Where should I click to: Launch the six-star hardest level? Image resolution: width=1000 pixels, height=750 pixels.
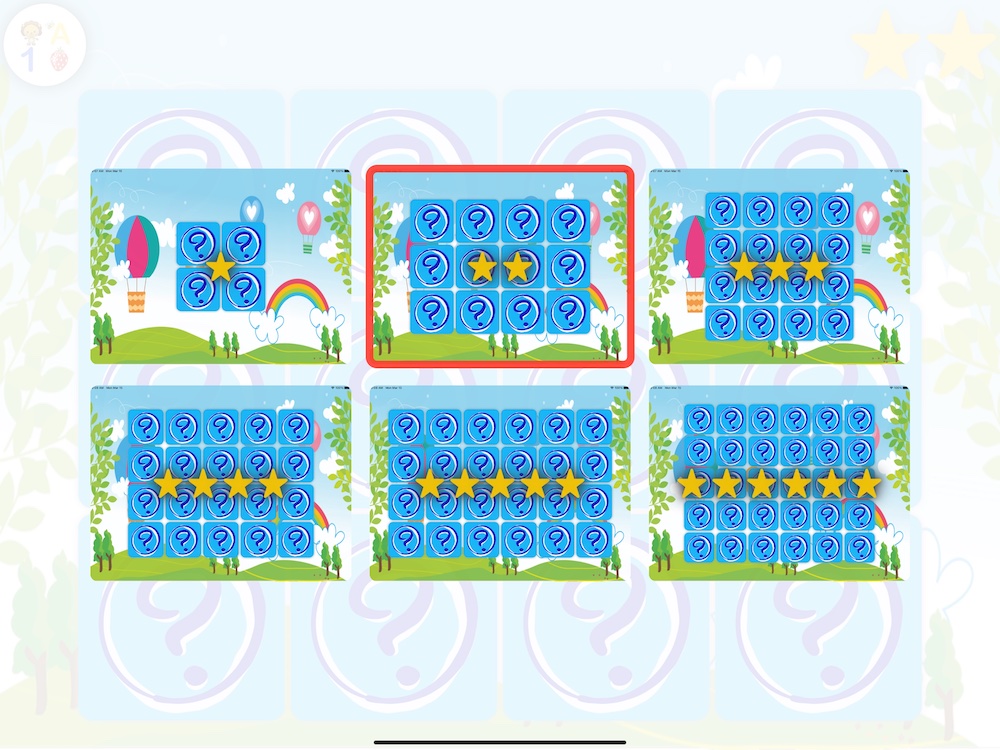click(779, 483)
